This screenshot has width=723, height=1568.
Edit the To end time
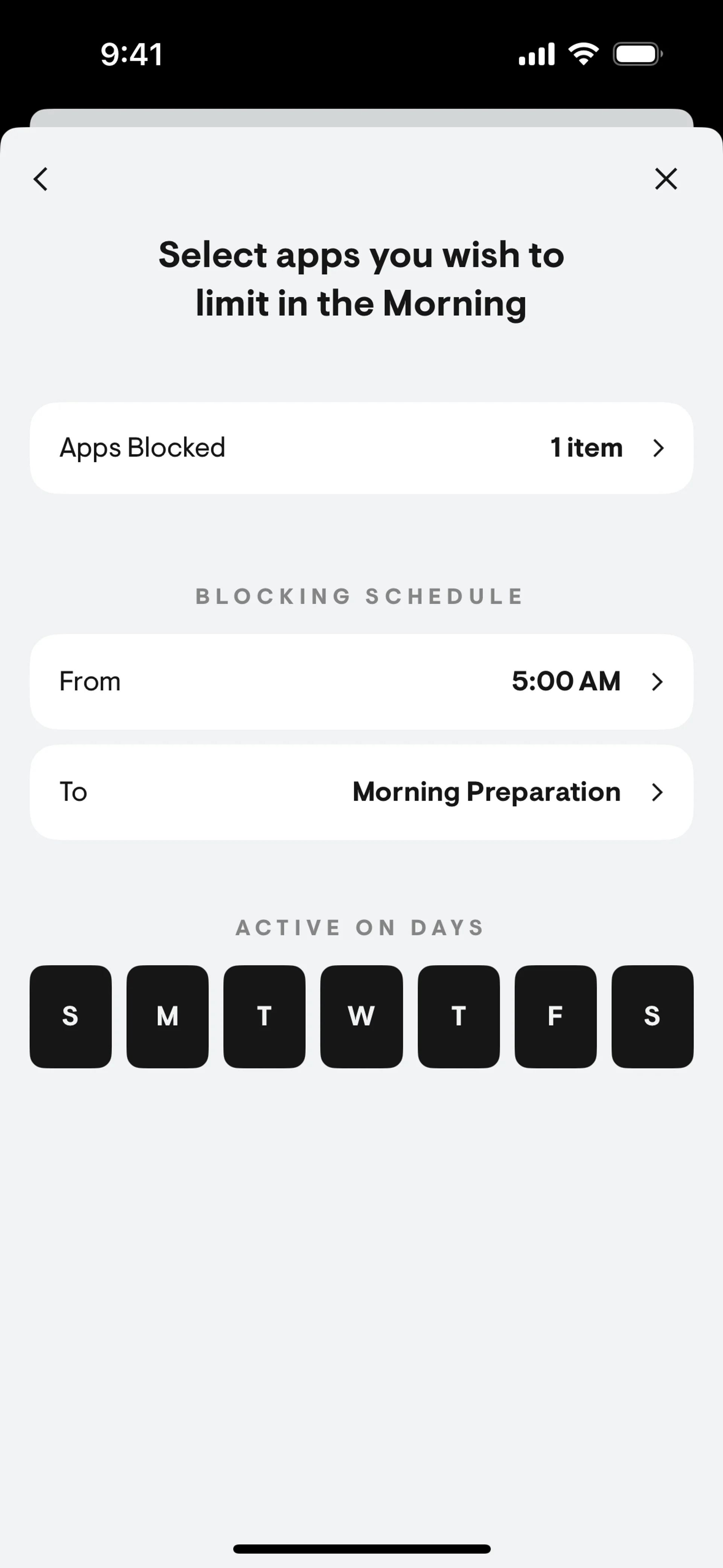click(361, 792)
